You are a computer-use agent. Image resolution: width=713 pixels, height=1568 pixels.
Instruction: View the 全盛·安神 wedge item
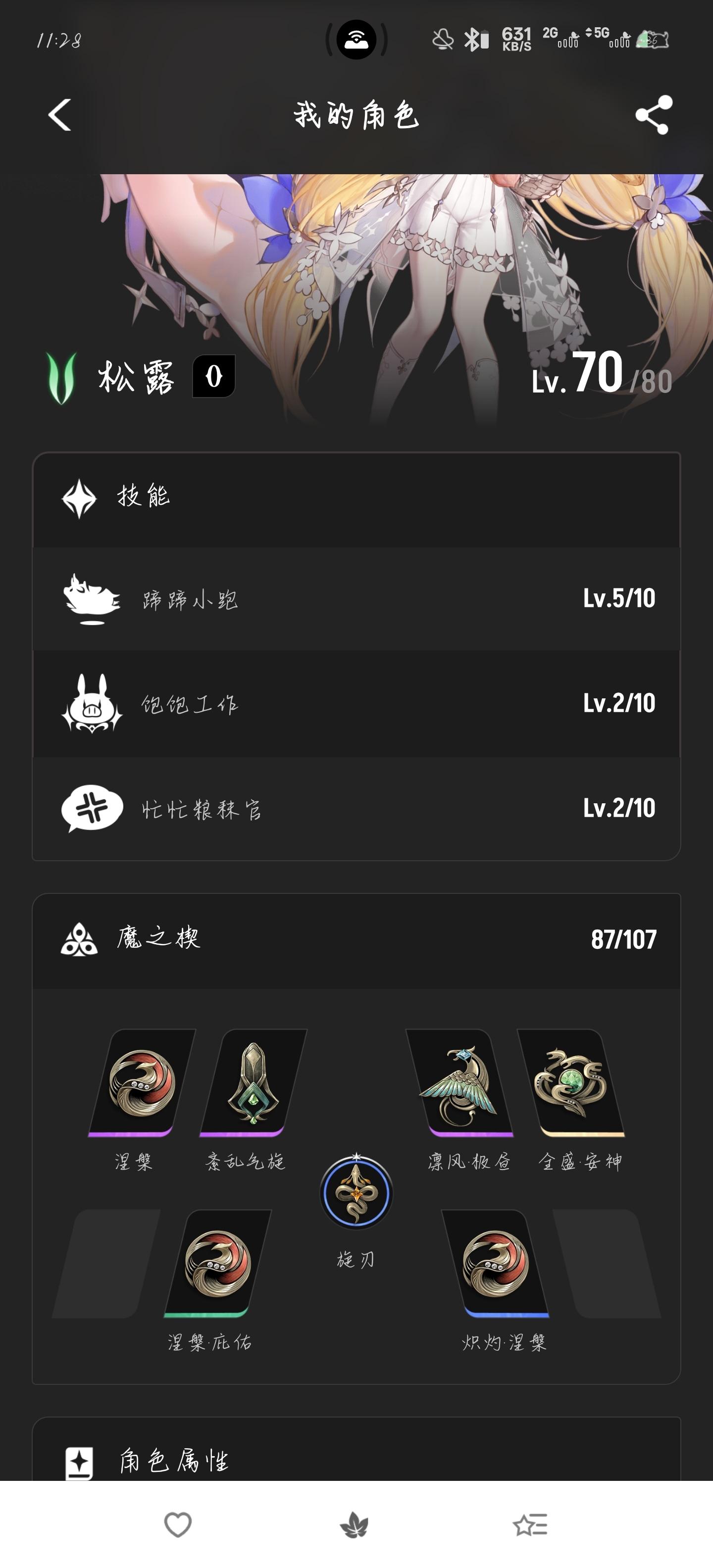[x=570, y=1082]
